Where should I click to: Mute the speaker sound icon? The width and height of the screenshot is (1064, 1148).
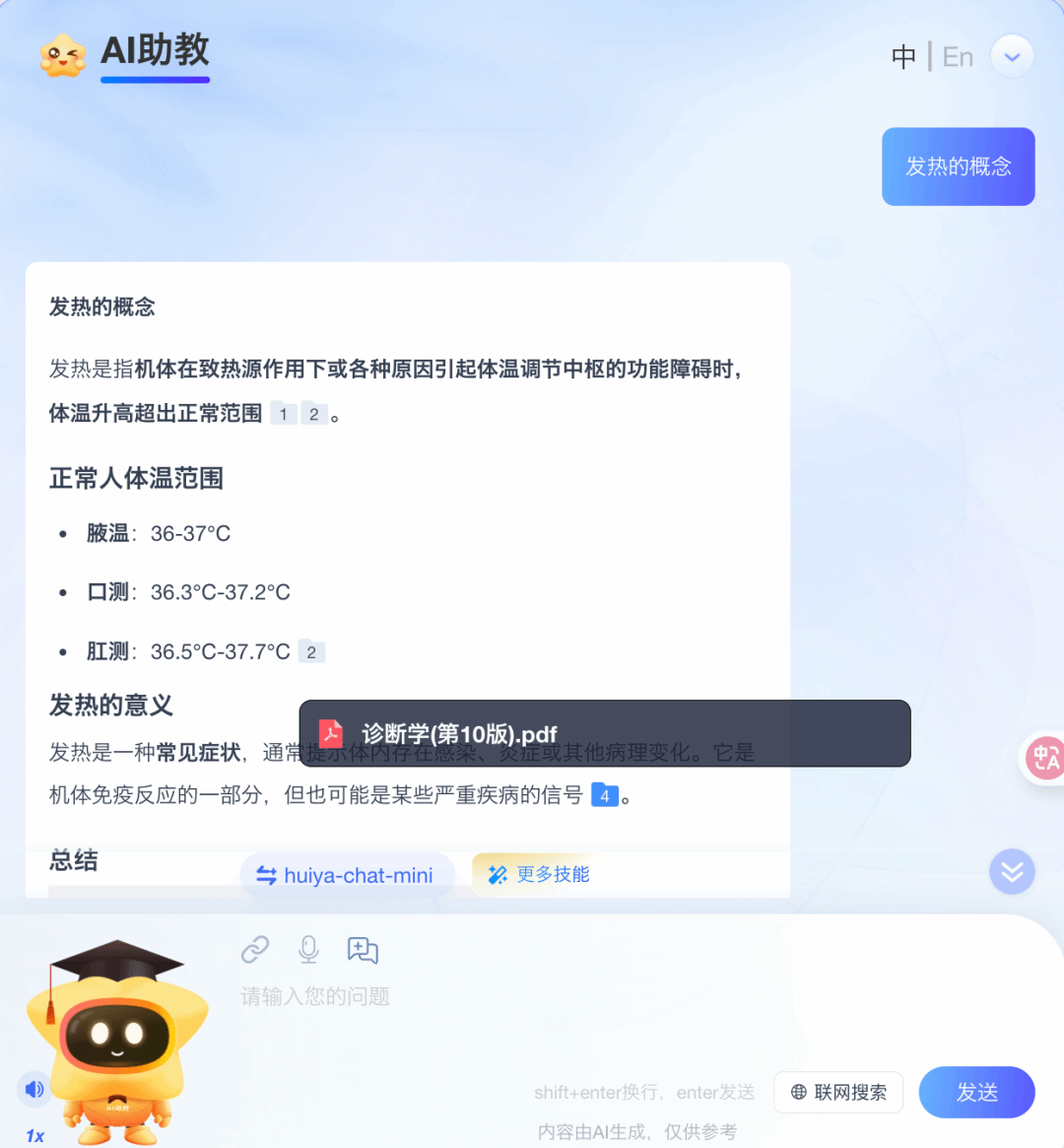[34, 1089]
